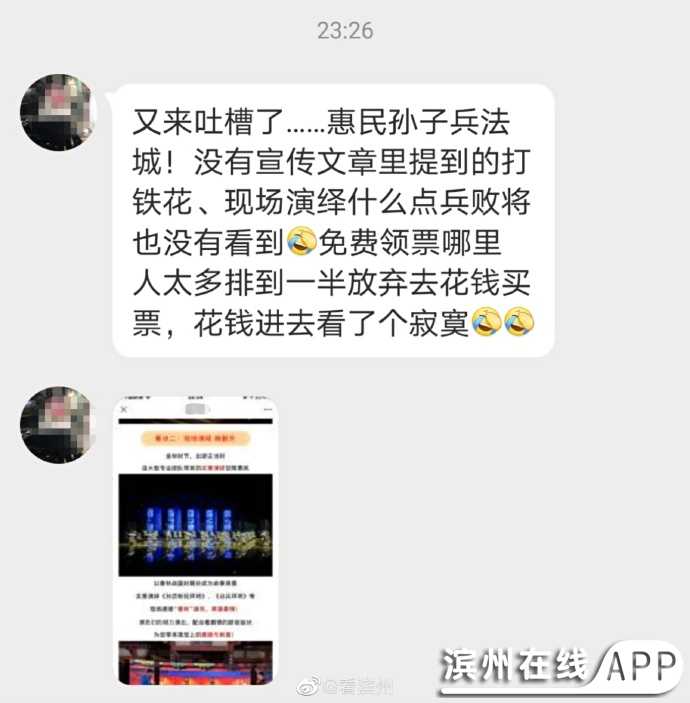Open sender's avatar beside the text message
The height and width of the screenshot is (703, 690).
coord(57,113)
